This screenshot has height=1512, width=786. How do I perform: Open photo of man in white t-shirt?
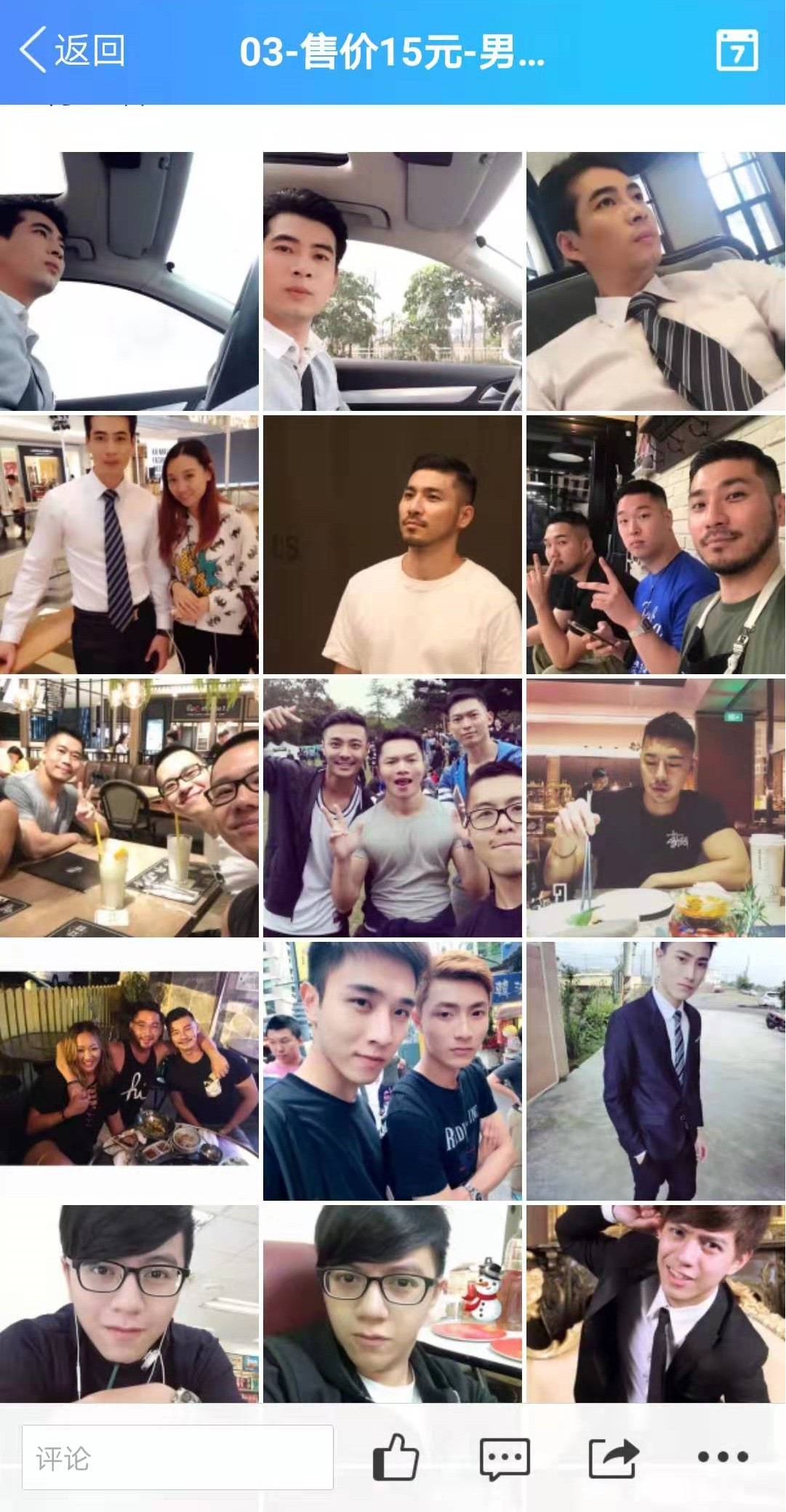(392, 544)
